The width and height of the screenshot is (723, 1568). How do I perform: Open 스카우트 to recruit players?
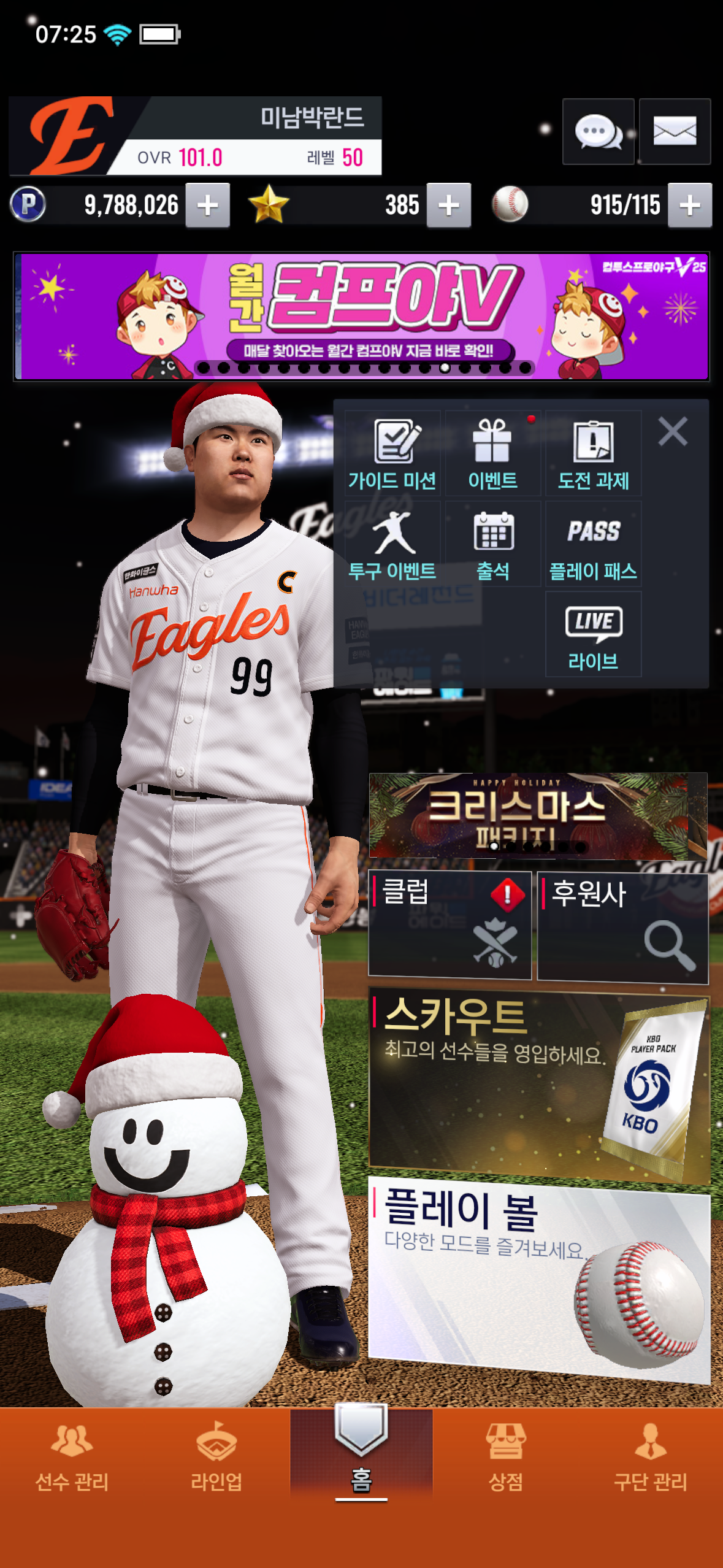538,1085
